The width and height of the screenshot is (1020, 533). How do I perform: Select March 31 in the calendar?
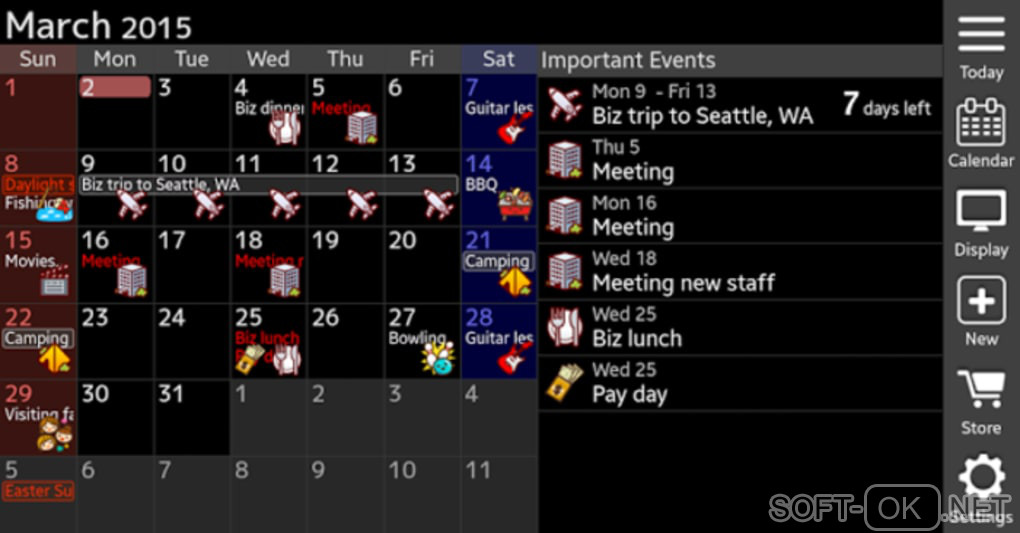pyautogui.click(x=191, y=417)
